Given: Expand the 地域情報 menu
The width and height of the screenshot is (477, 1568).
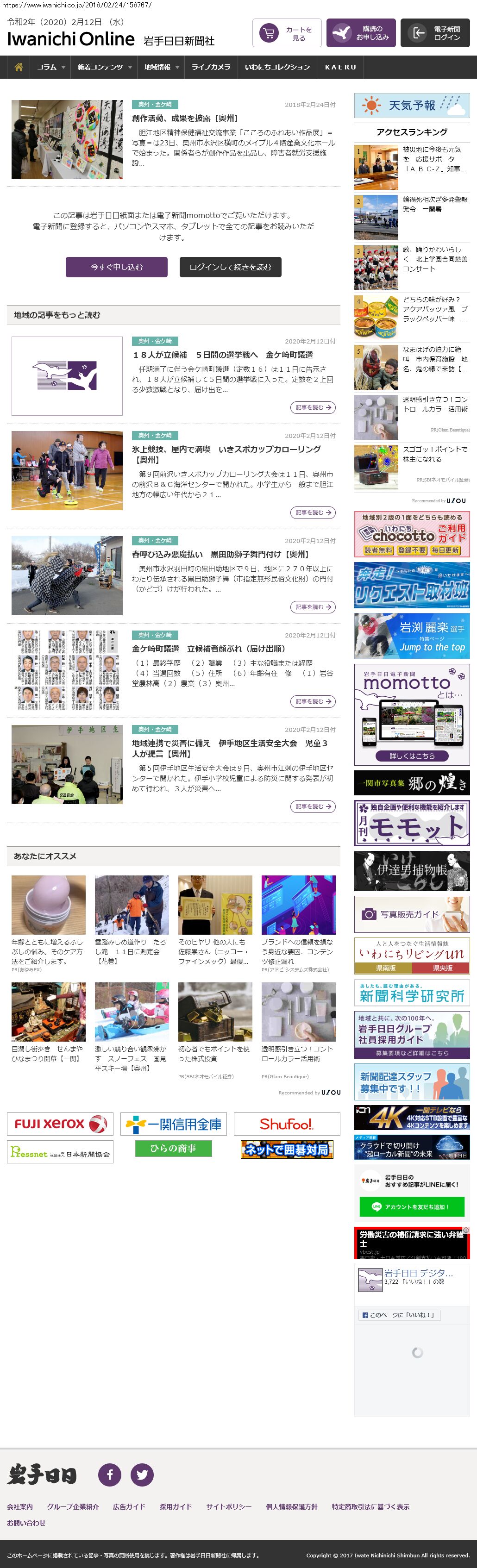Looking at the screenshot, I should [162, 67].
